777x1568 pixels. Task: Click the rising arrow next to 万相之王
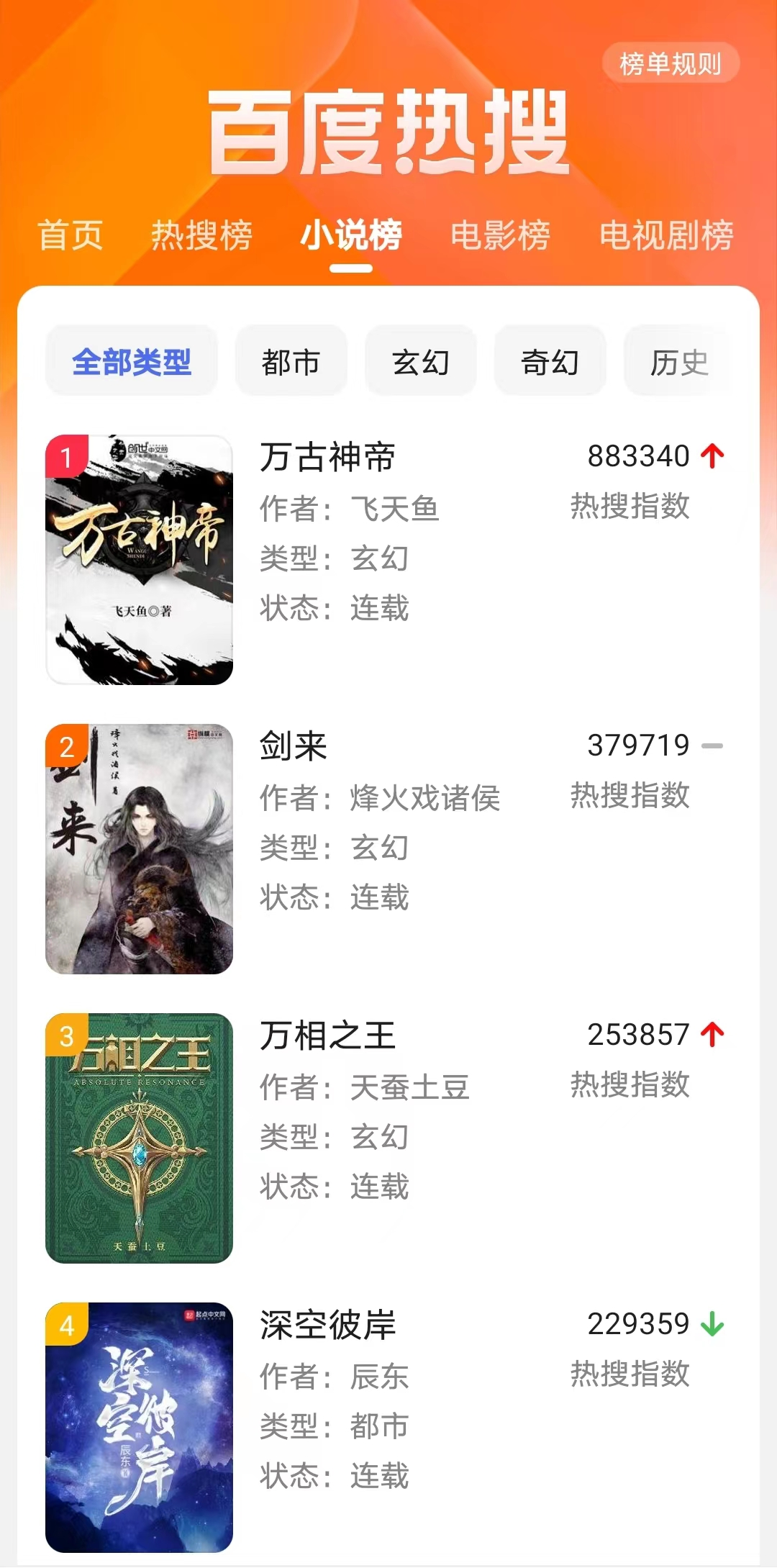(712, 1035)
